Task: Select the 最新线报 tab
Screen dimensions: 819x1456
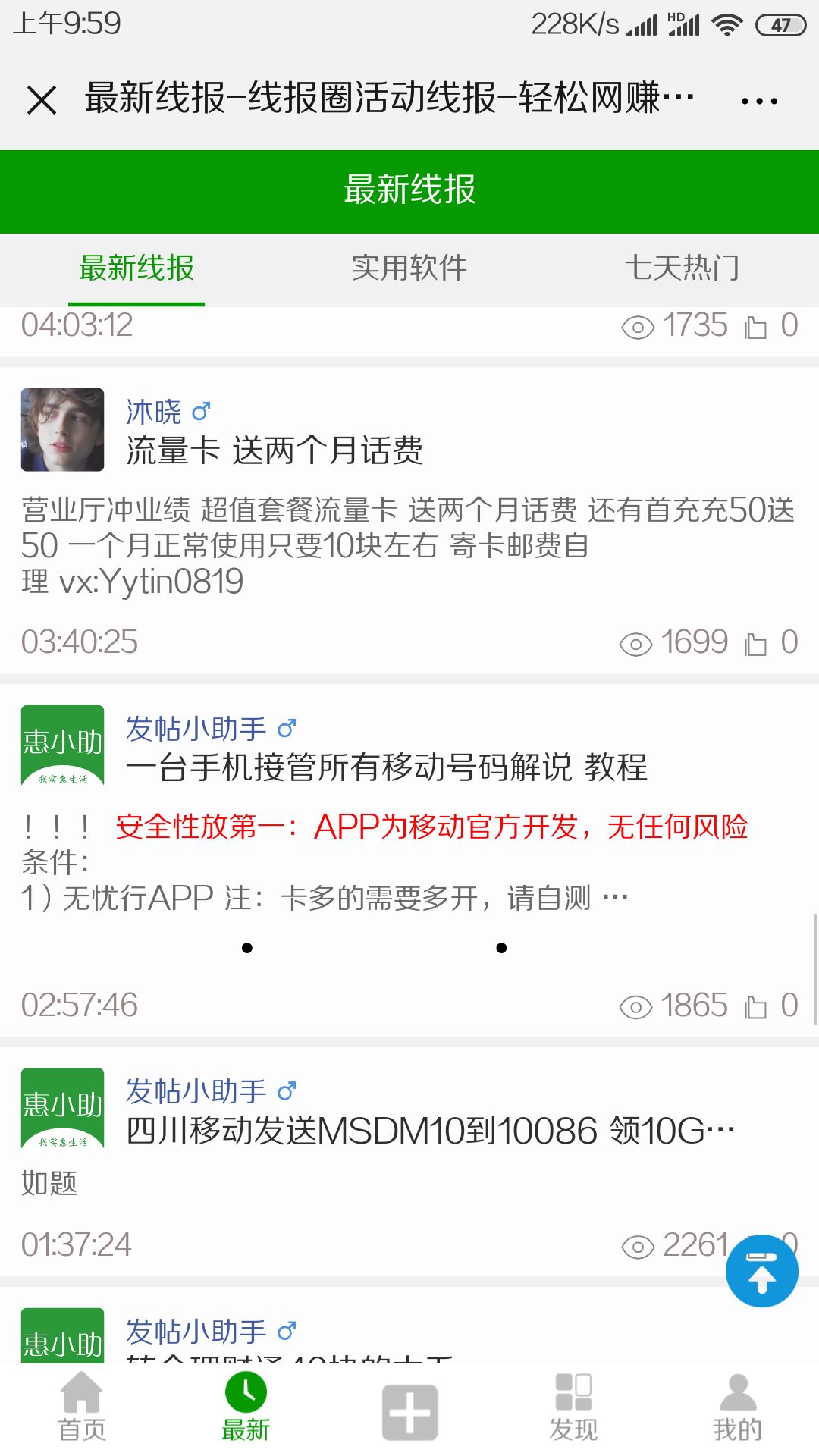Action: [136, 268]
